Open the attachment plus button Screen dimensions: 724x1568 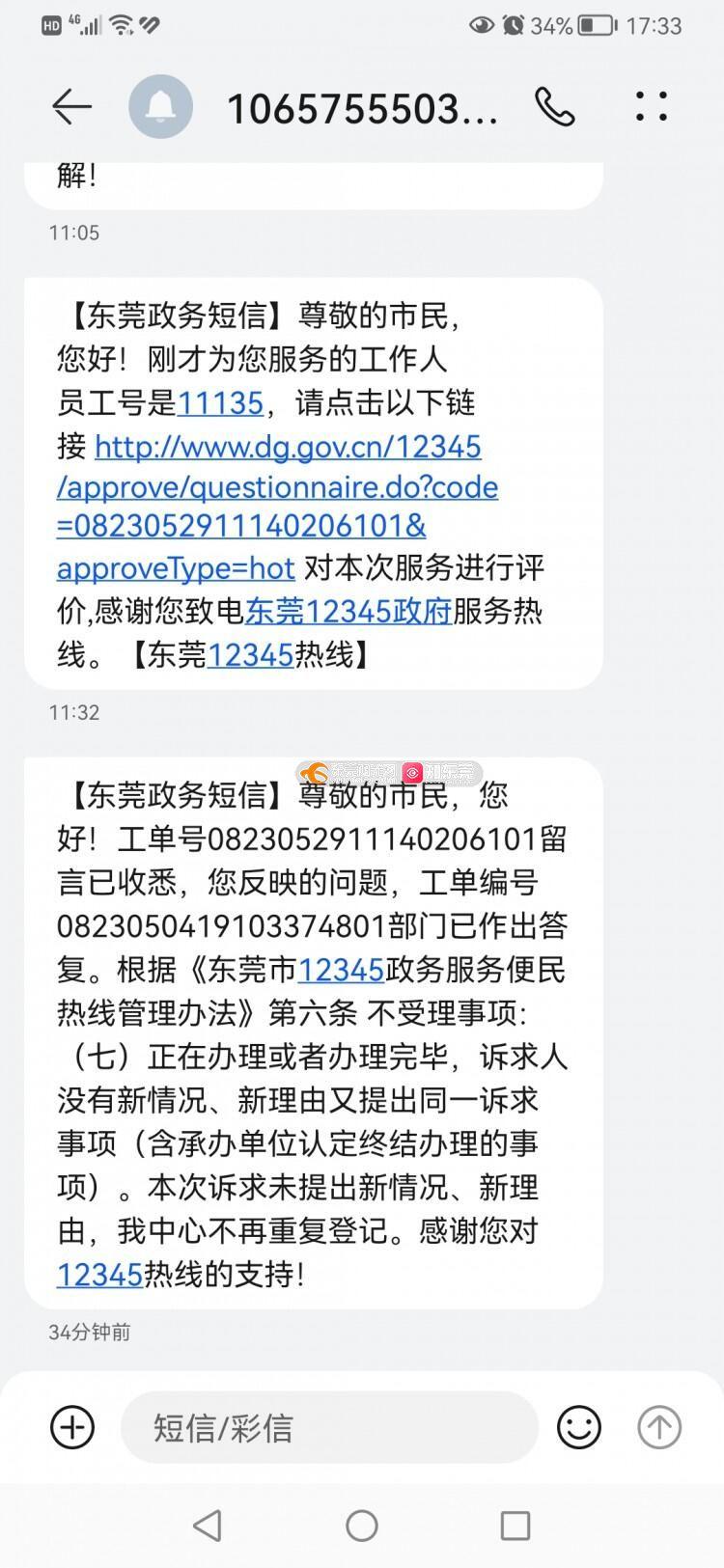point(72,1427)
